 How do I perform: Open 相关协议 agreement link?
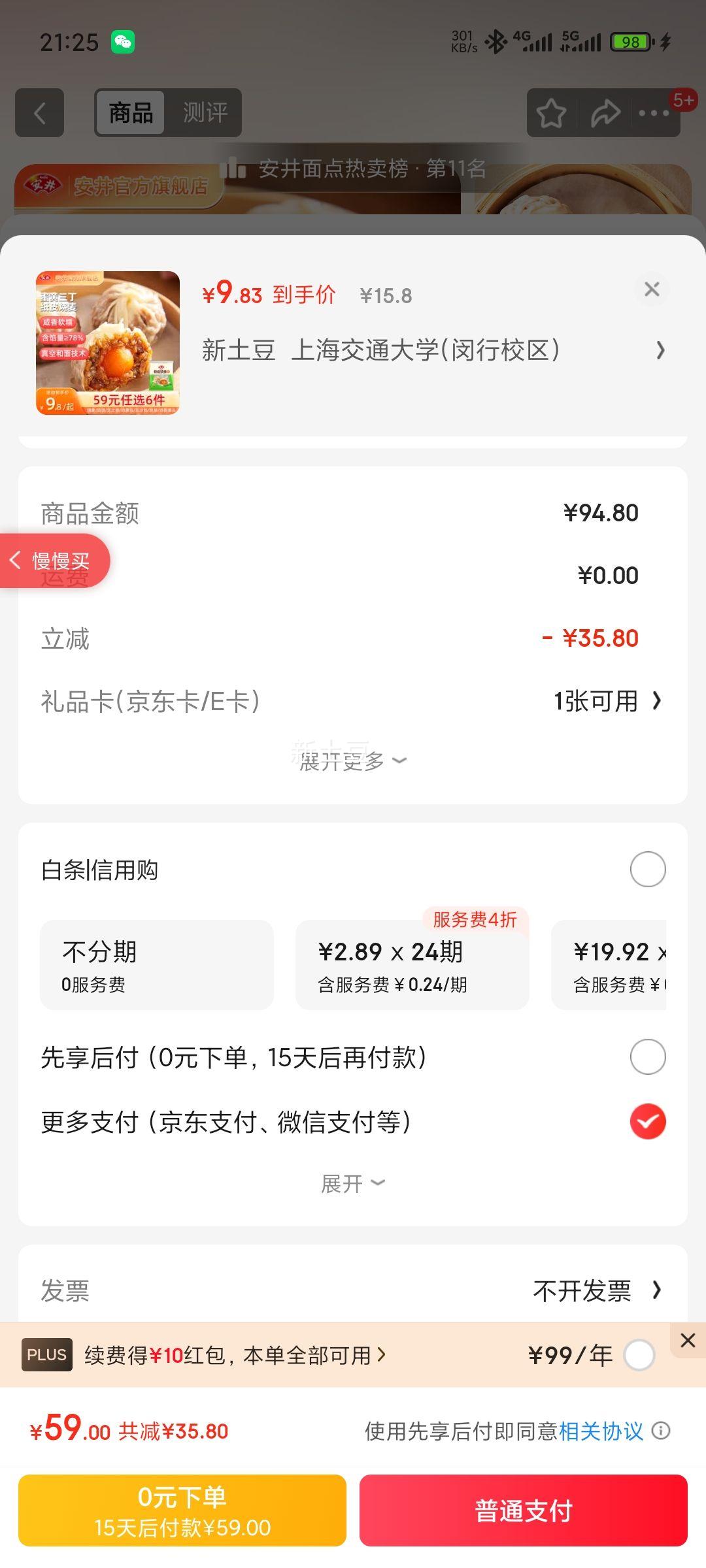(601, 1431)
